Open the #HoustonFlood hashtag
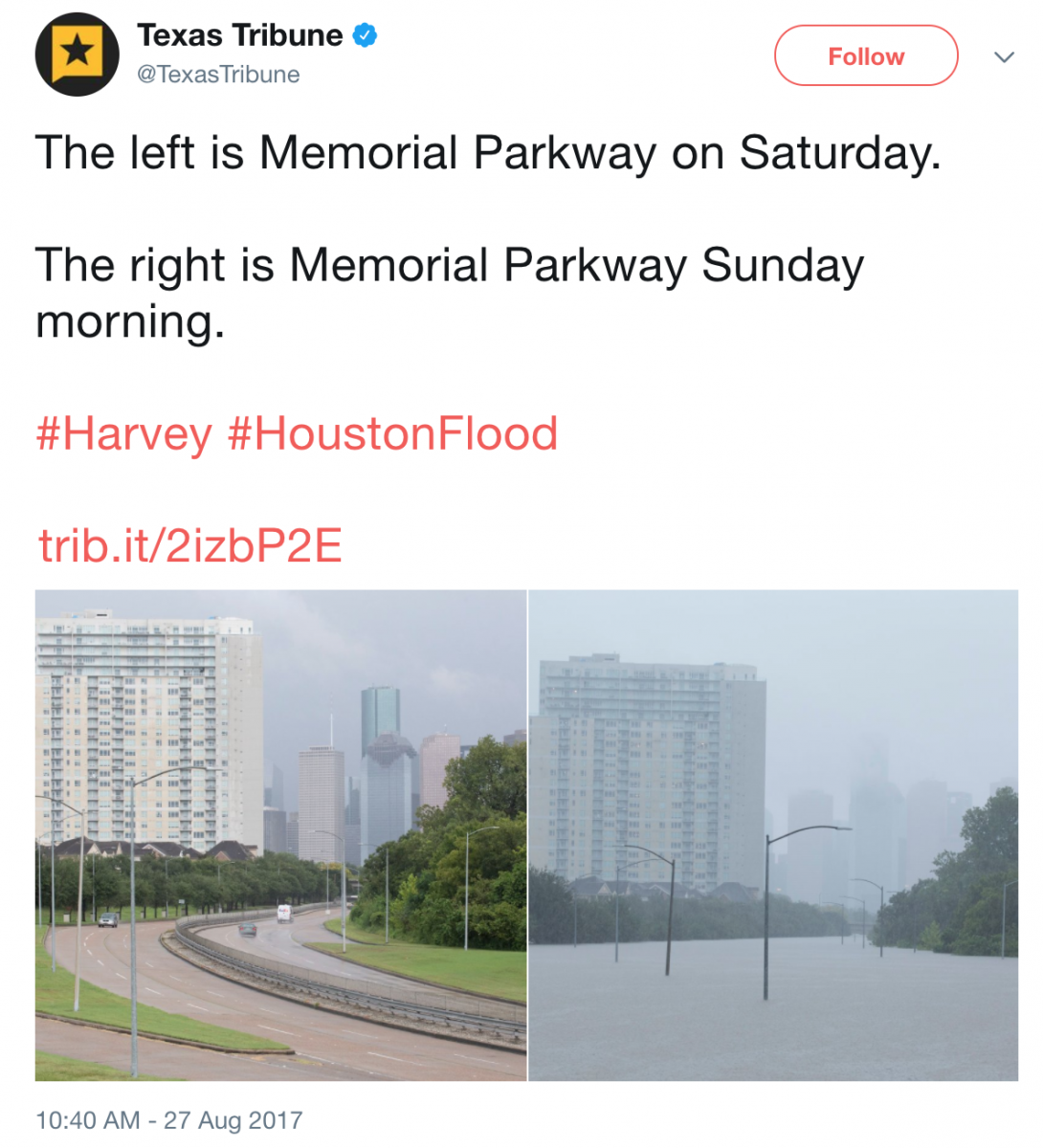This screenshot has height=1148, width=1043. 392,433
